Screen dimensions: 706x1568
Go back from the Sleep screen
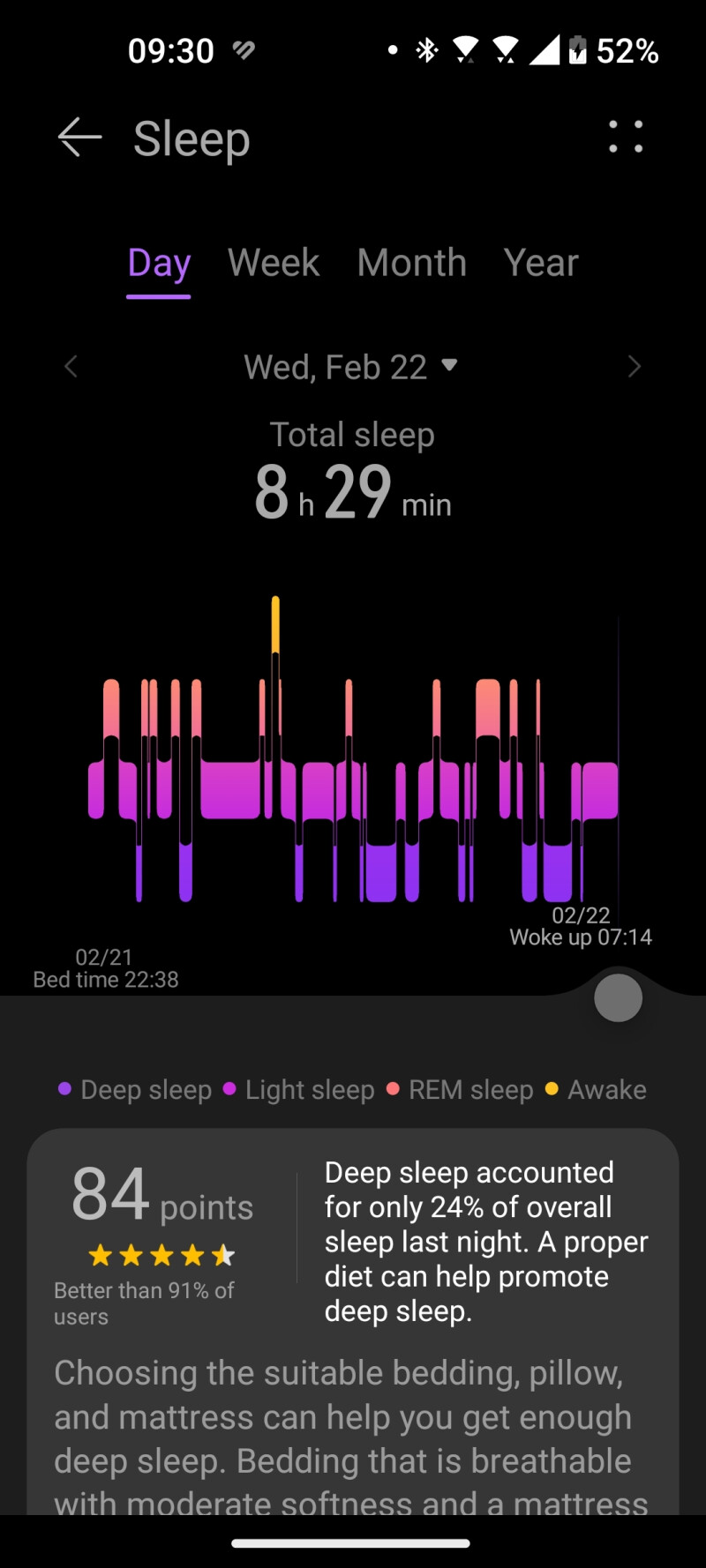(x=79, y=138)
